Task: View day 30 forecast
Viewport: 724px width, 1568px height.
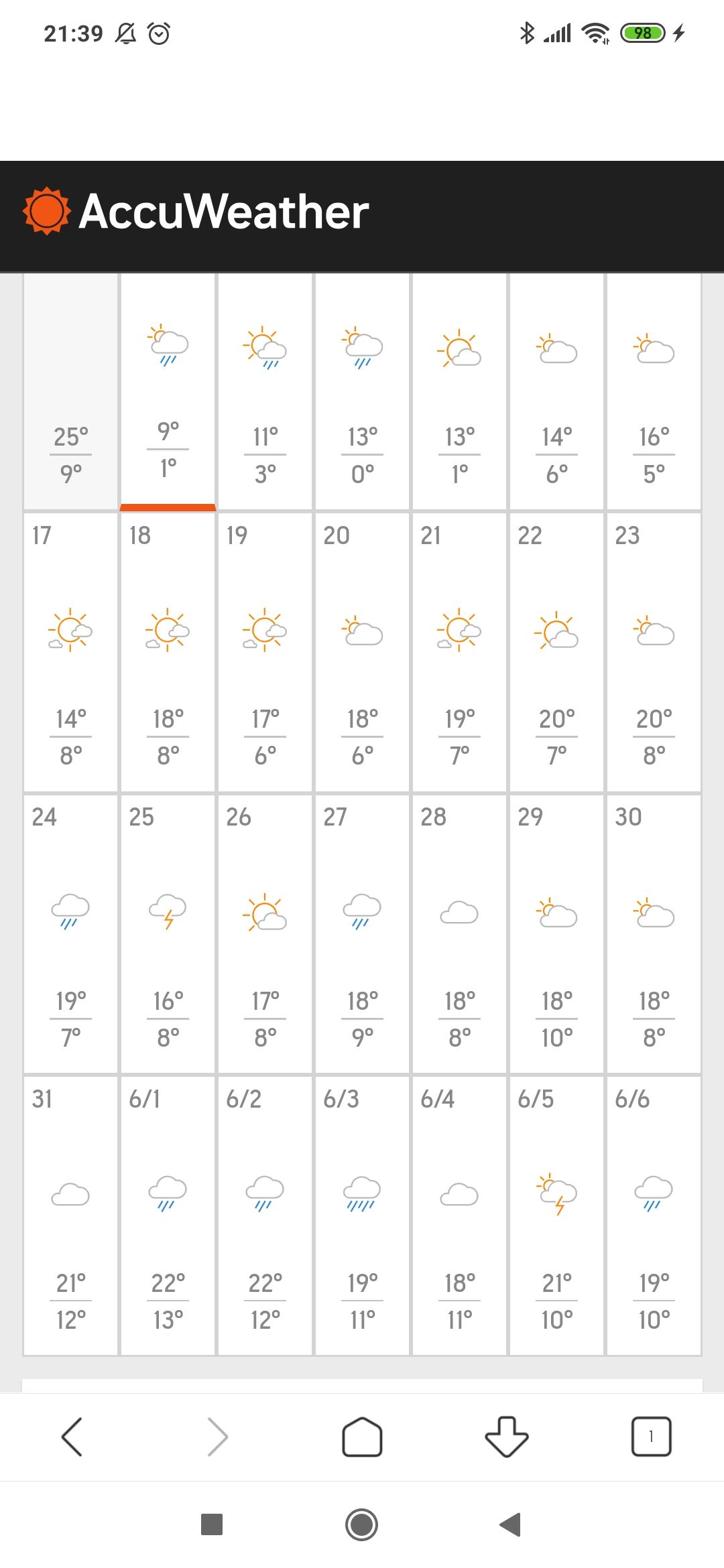Action: coord(654,934)
